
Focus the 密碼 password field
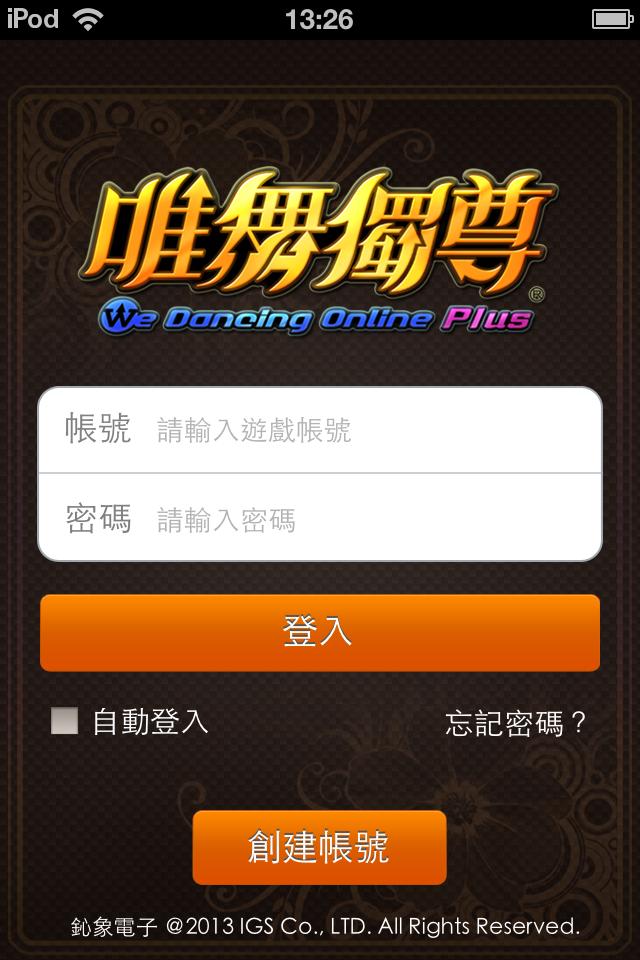(370, 519)
